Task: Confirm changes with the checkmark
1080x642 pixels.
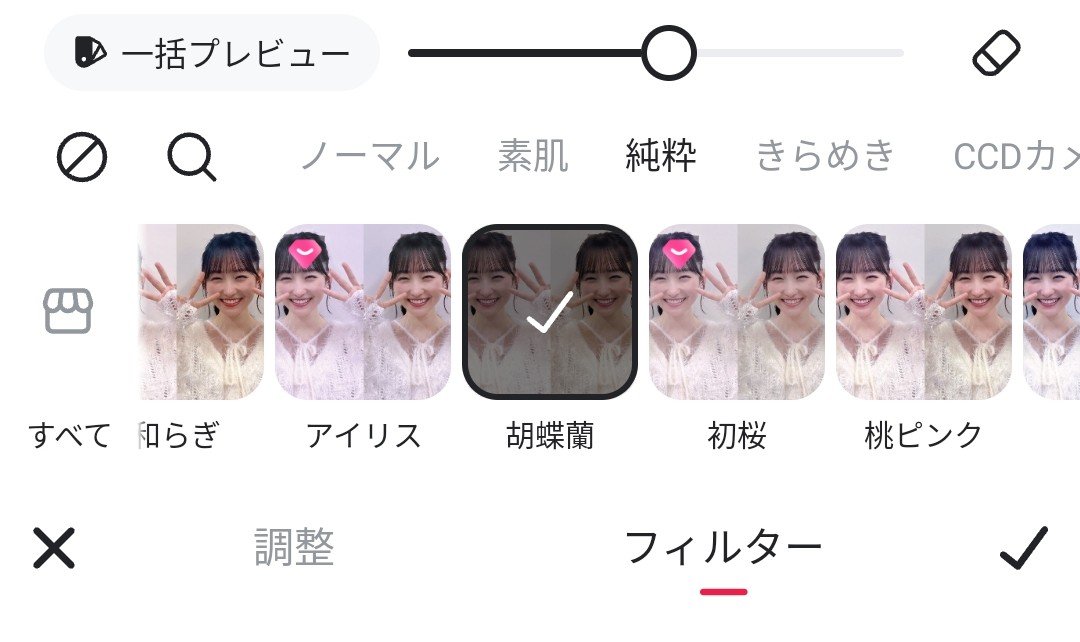Action: tap(1024, 548)
